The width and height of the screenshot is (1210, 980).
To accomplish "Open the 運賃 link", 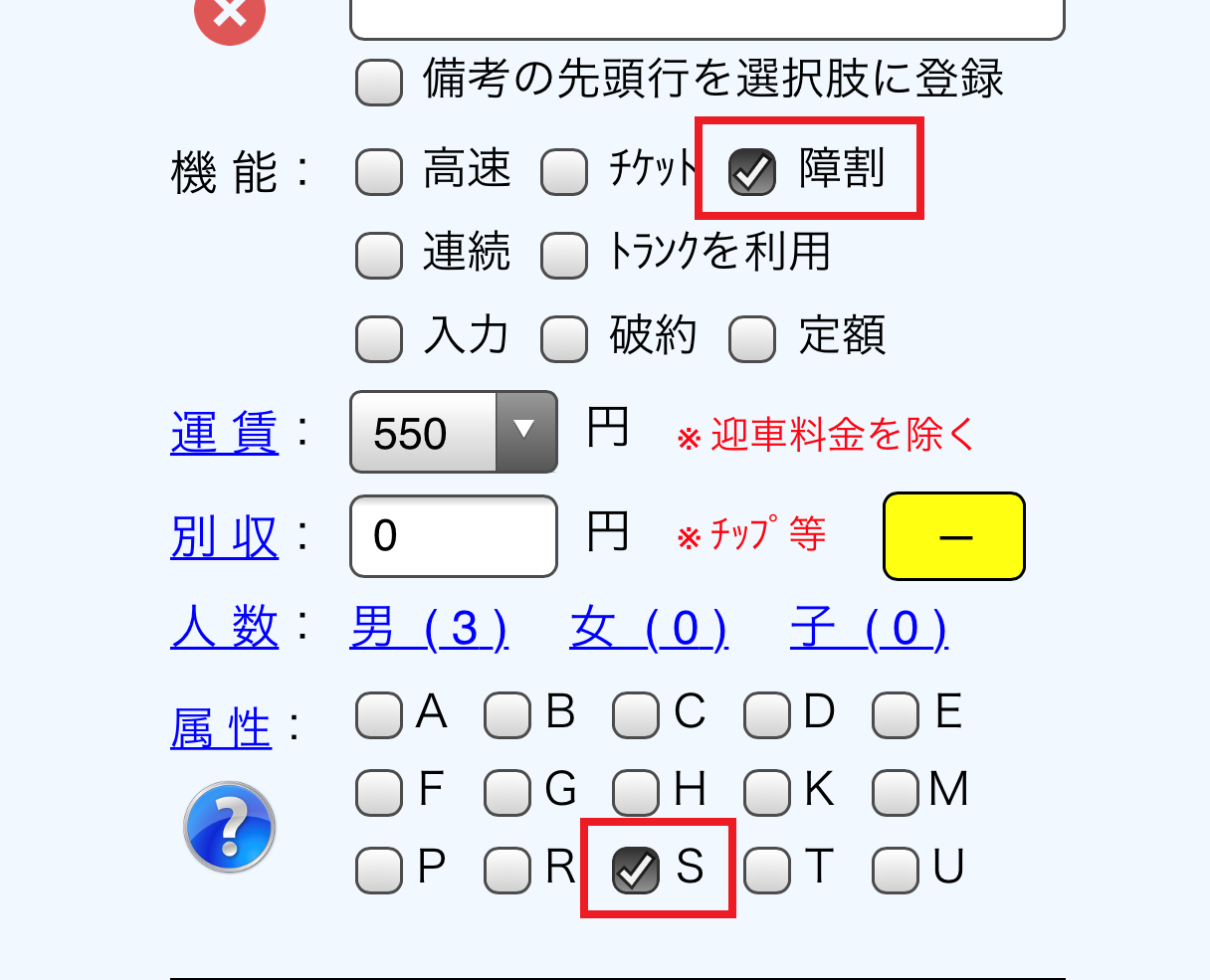I will (x=224, y=434).
